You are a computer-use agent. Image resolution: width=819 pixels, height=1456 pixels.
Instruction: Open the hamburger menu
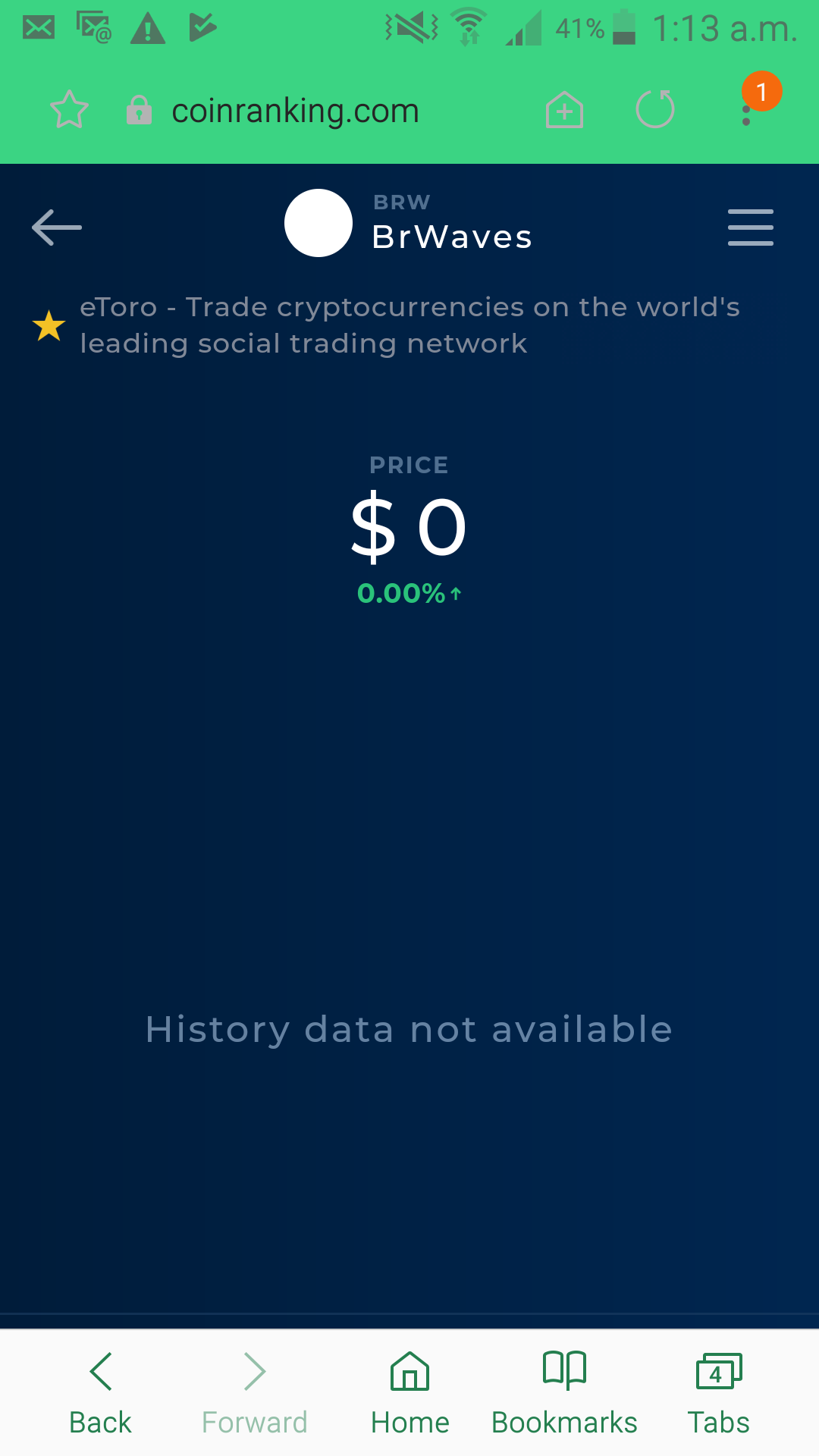tap(750, 227)
